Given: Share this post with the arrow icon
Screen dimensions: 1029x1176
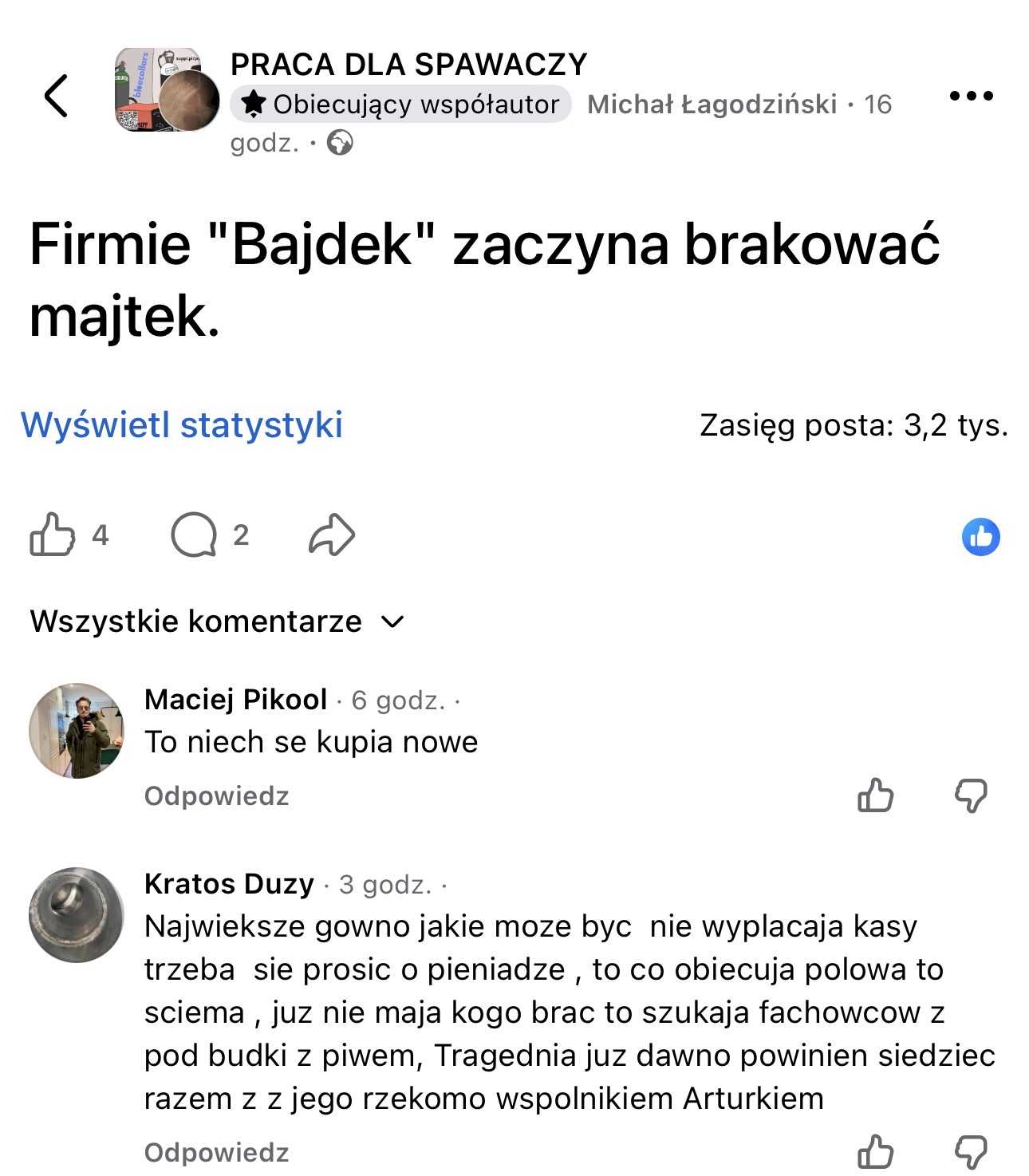Looking at the screenshot, I should [x=331, y=535].
